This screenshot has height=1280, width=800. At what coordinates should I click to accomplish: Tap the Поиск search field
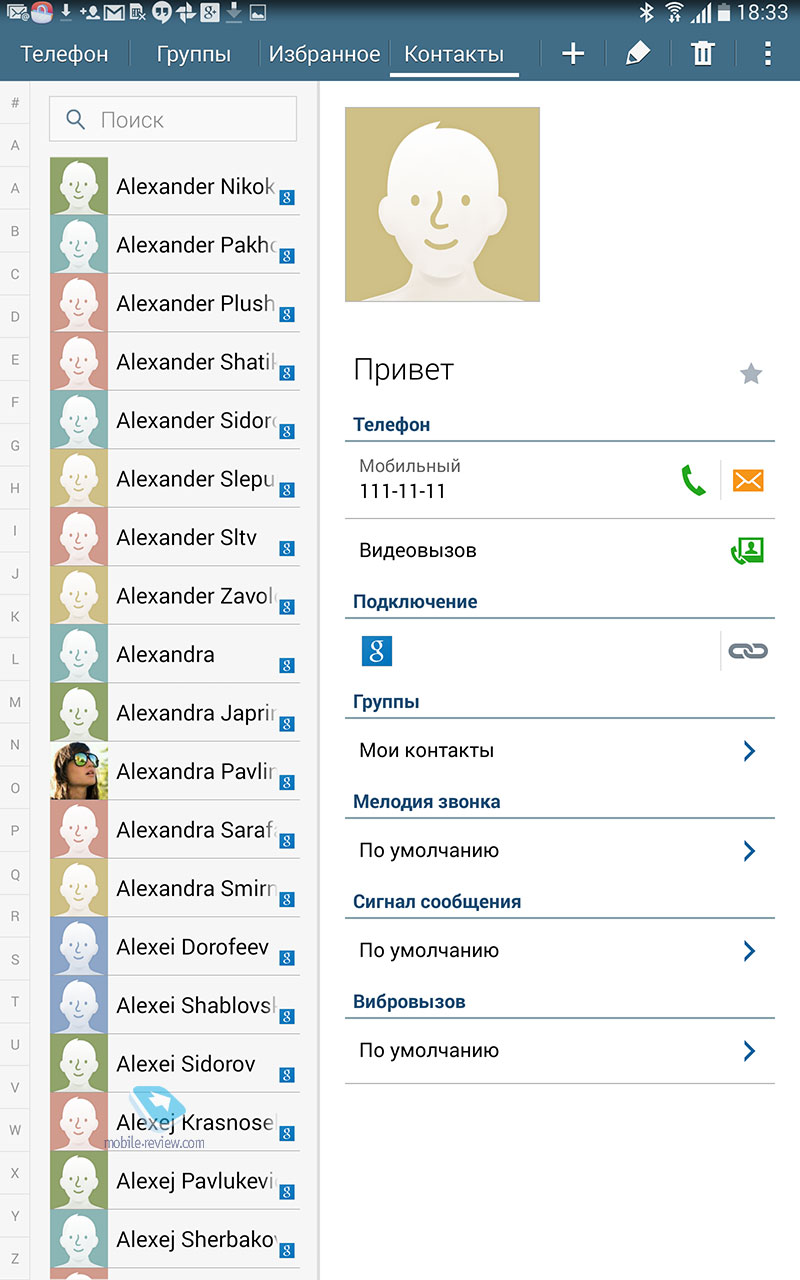point(173,120)
